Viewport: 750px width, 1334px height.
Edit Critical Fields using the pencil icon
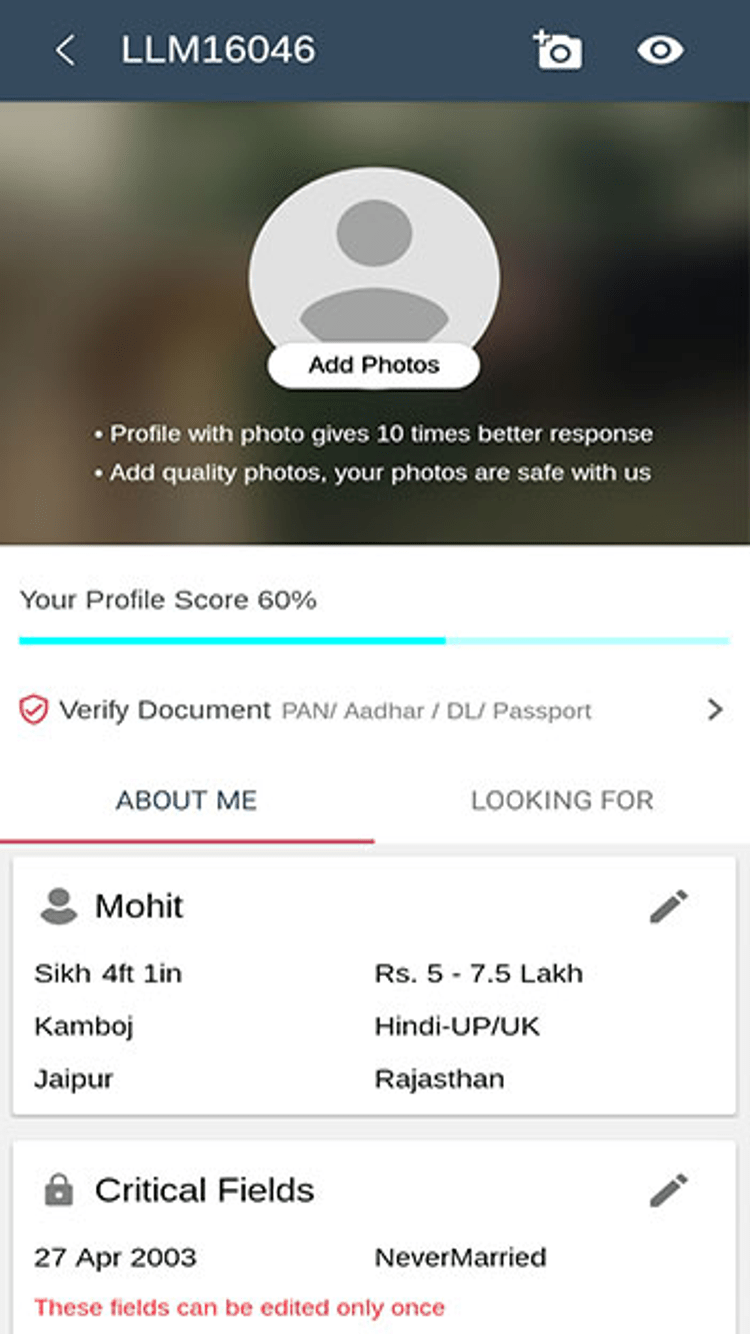(668, 1190)
